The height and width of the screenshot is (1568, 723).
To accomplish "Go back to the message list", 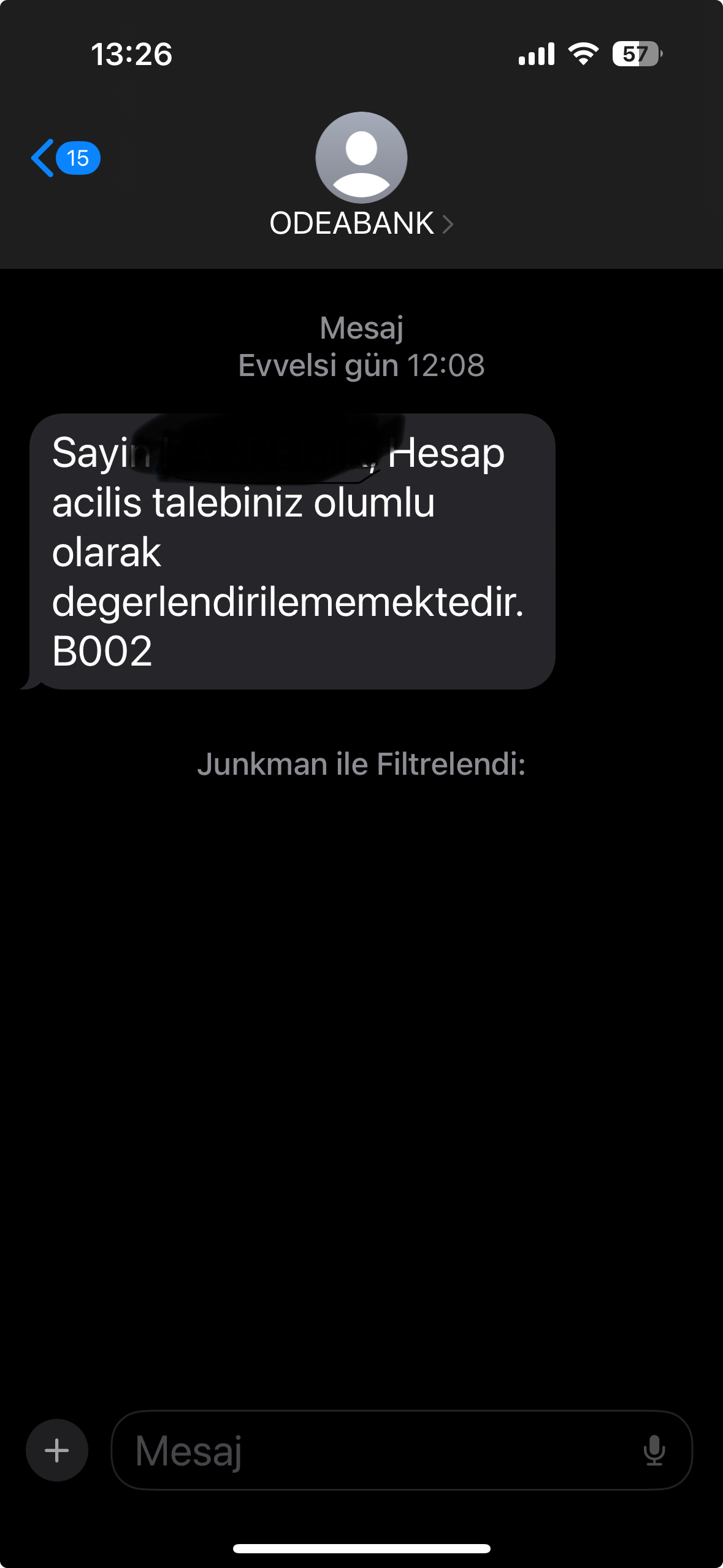I will pyautogui.click(x=64, y=158).
